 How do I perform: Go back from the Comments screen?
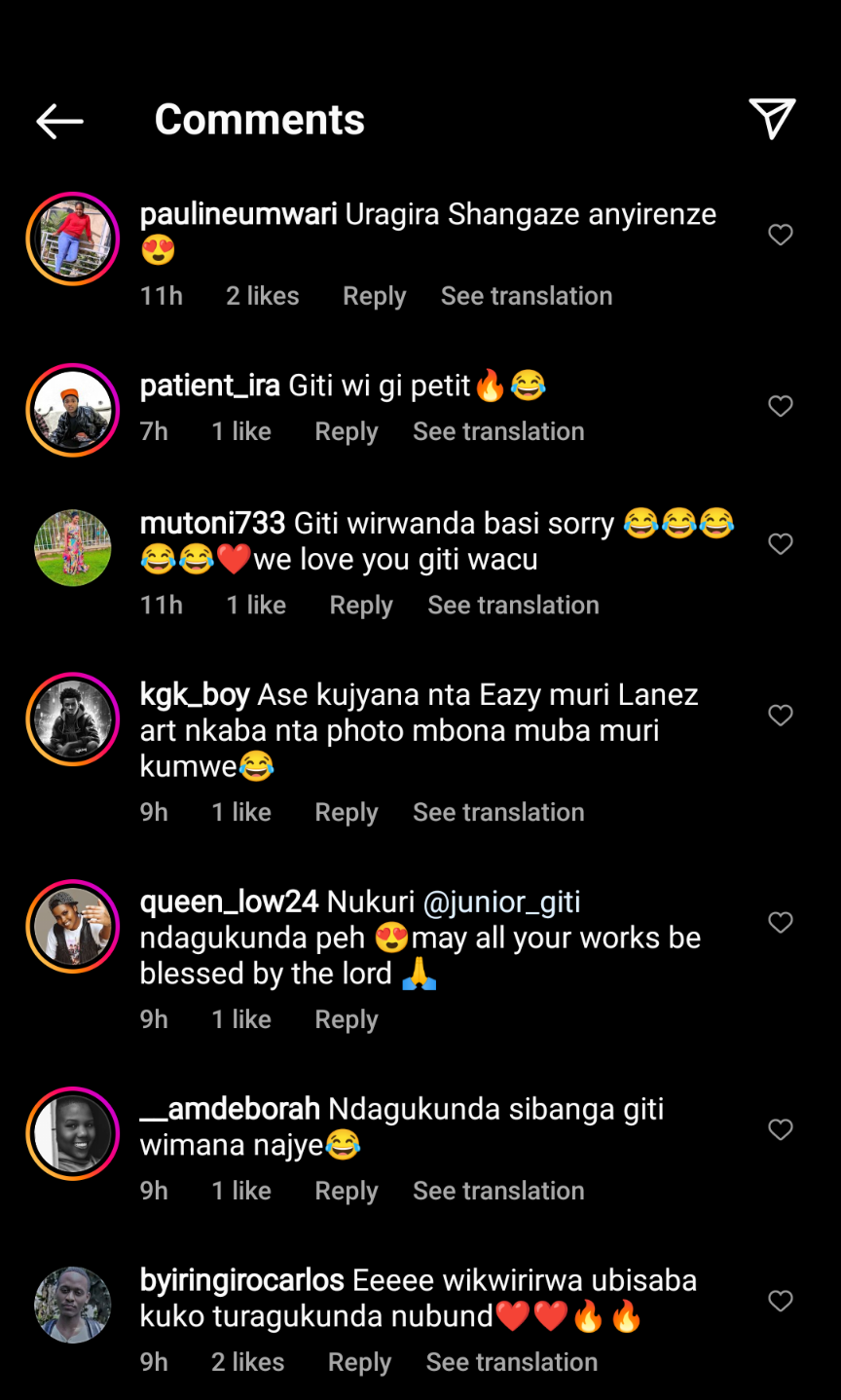click(x=59, y=121)
